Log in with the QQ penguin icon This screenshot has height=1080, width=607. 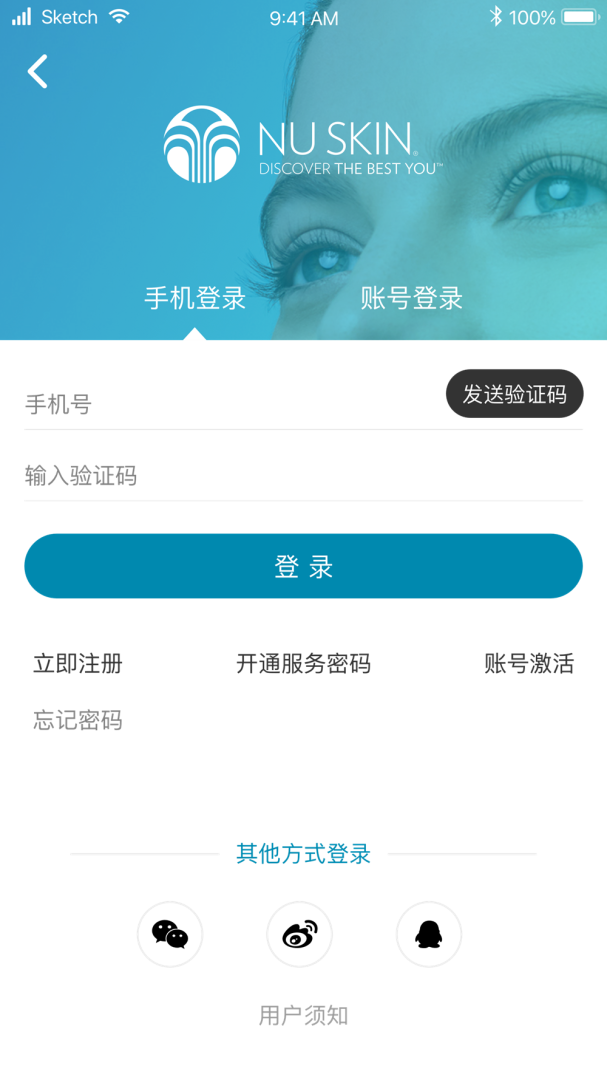(x=429, y=935)
